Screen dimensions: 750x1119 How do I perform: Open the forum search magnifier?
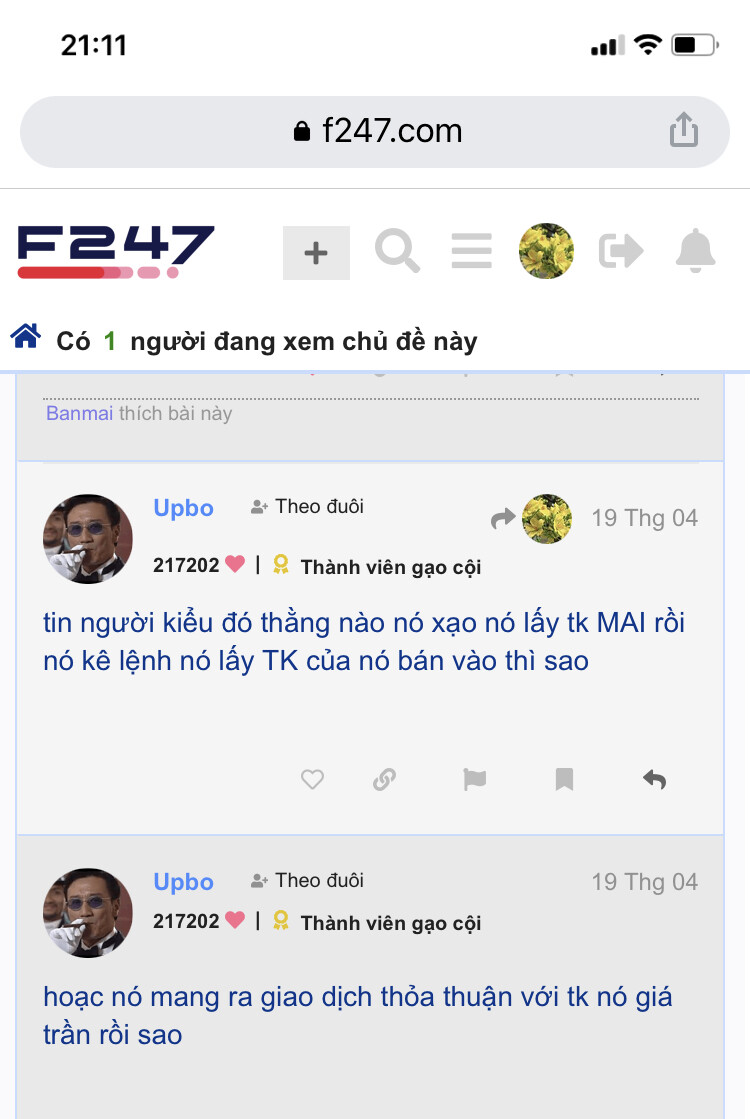click(397, 251)
